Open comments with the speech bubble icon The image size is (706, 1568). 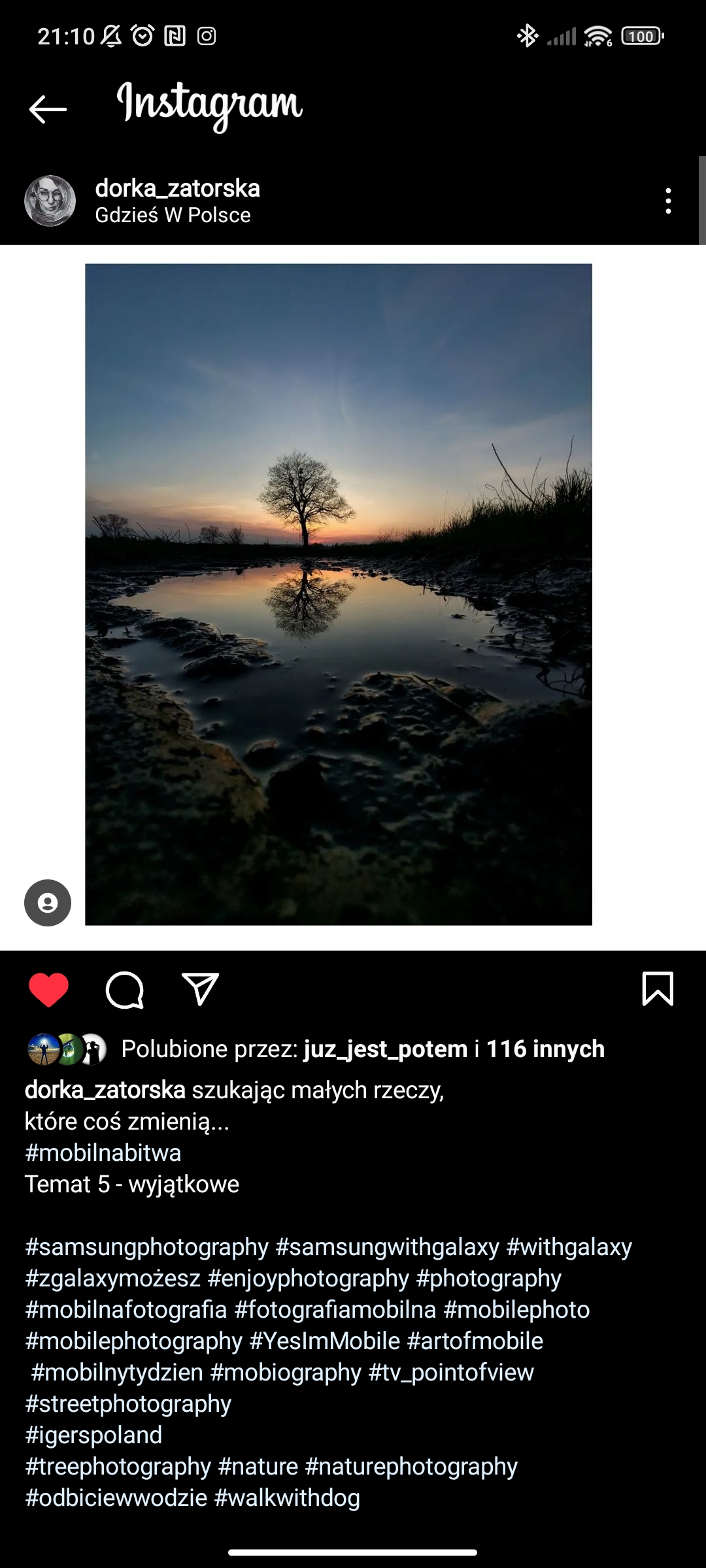[x=124, y=989]
